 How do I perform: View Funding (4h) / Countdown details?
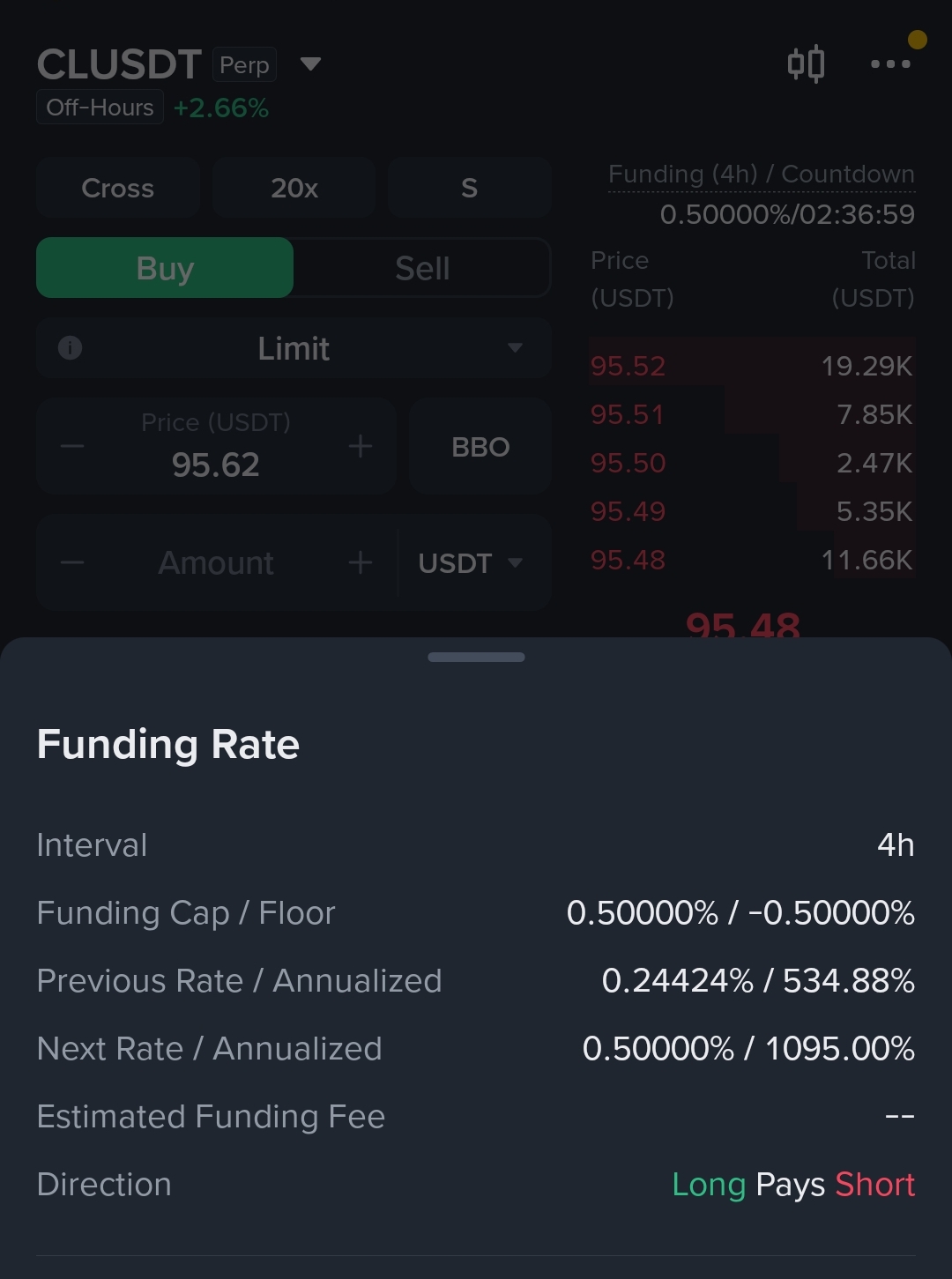(x=762, y=175)
